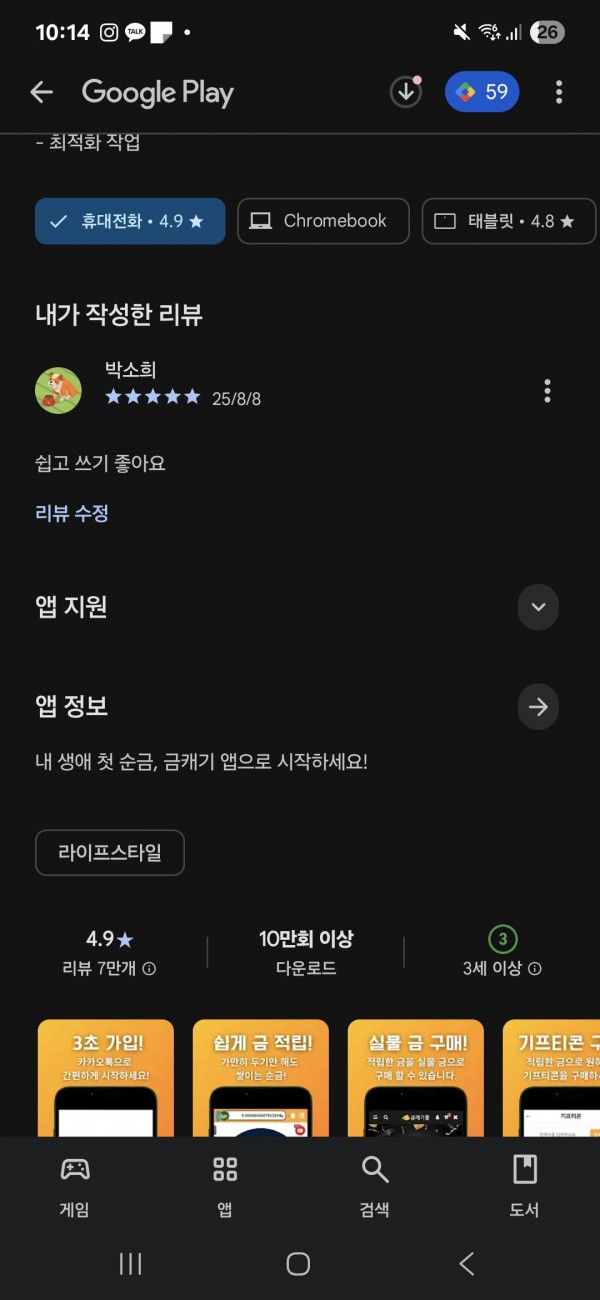Switch to the 검색 tab
The image size is (600, 1300).
click(x=375, y=1186)
